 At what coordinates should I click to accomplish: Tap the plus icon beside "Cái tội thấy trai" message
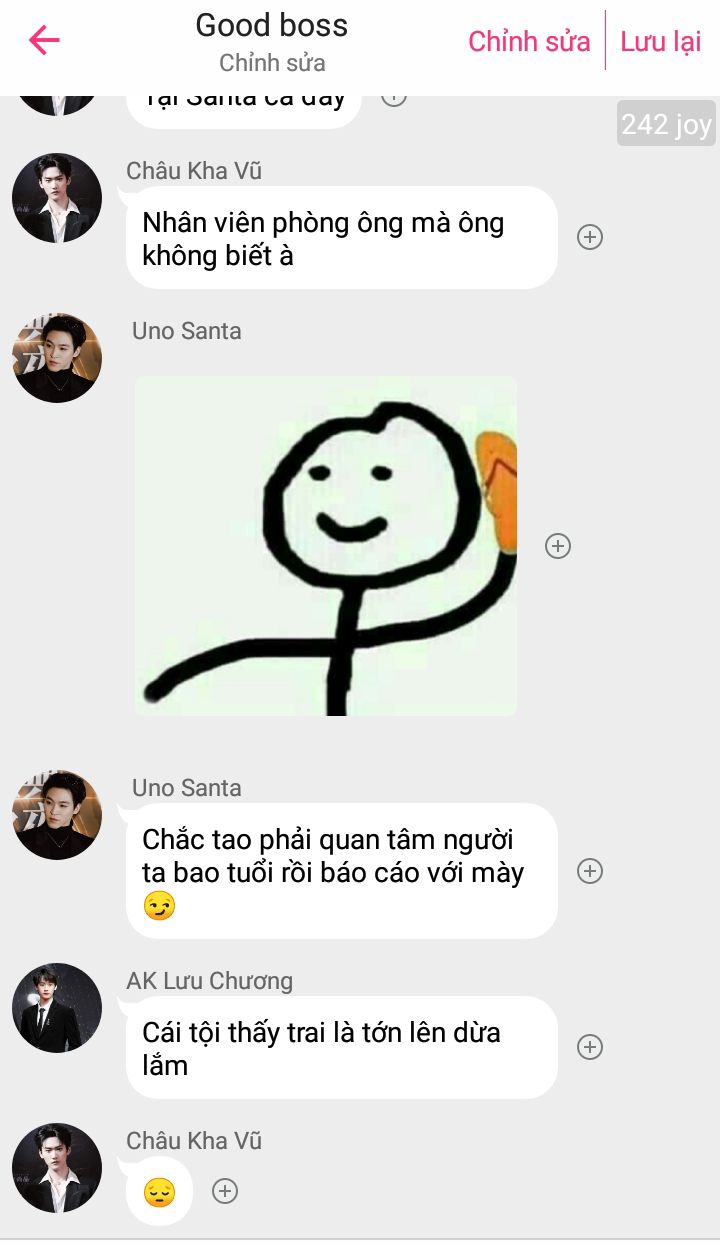click(x=590, y=1047)
